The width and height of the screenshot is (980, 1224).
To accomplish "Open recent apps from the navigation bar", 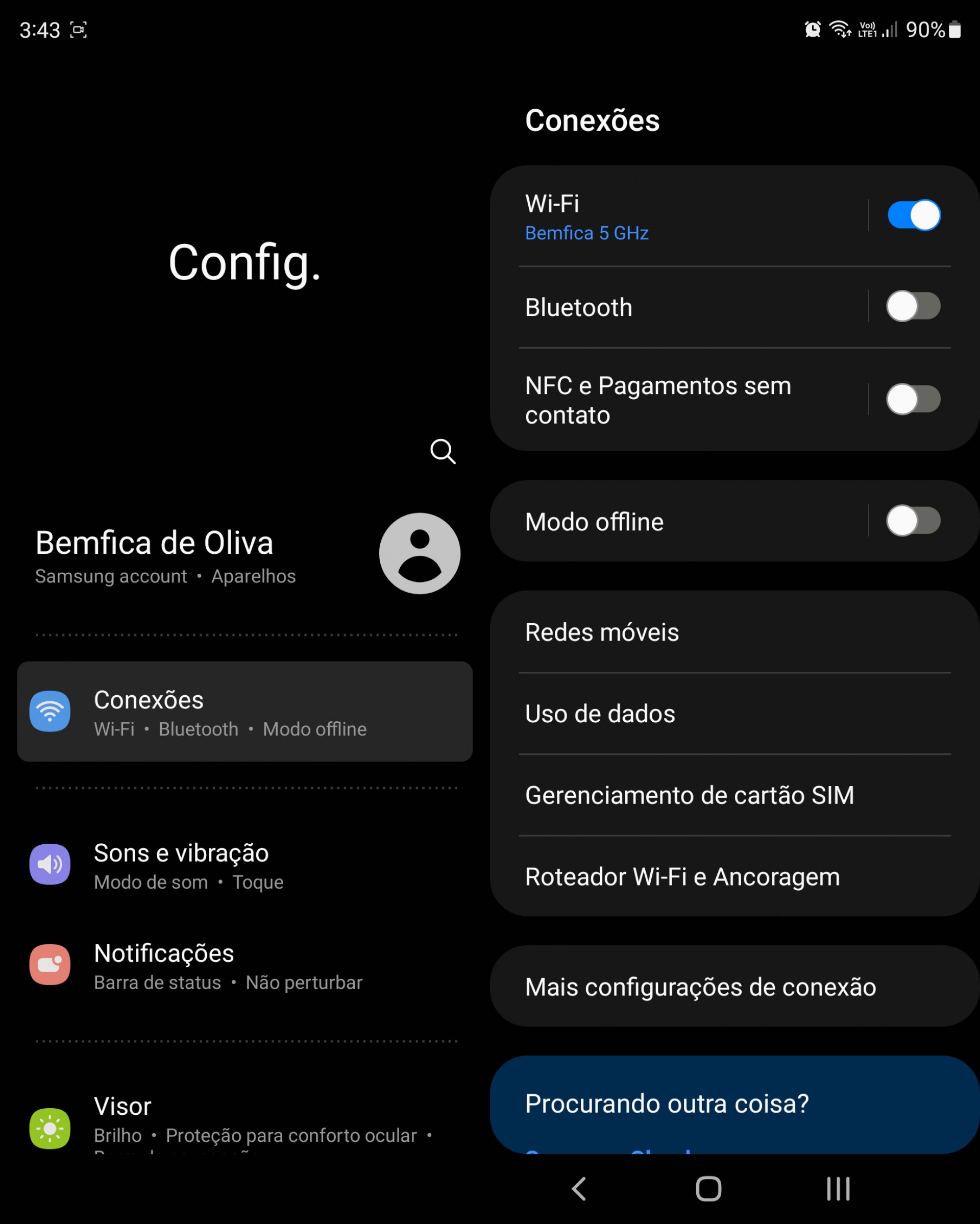I will (838, 1189).
